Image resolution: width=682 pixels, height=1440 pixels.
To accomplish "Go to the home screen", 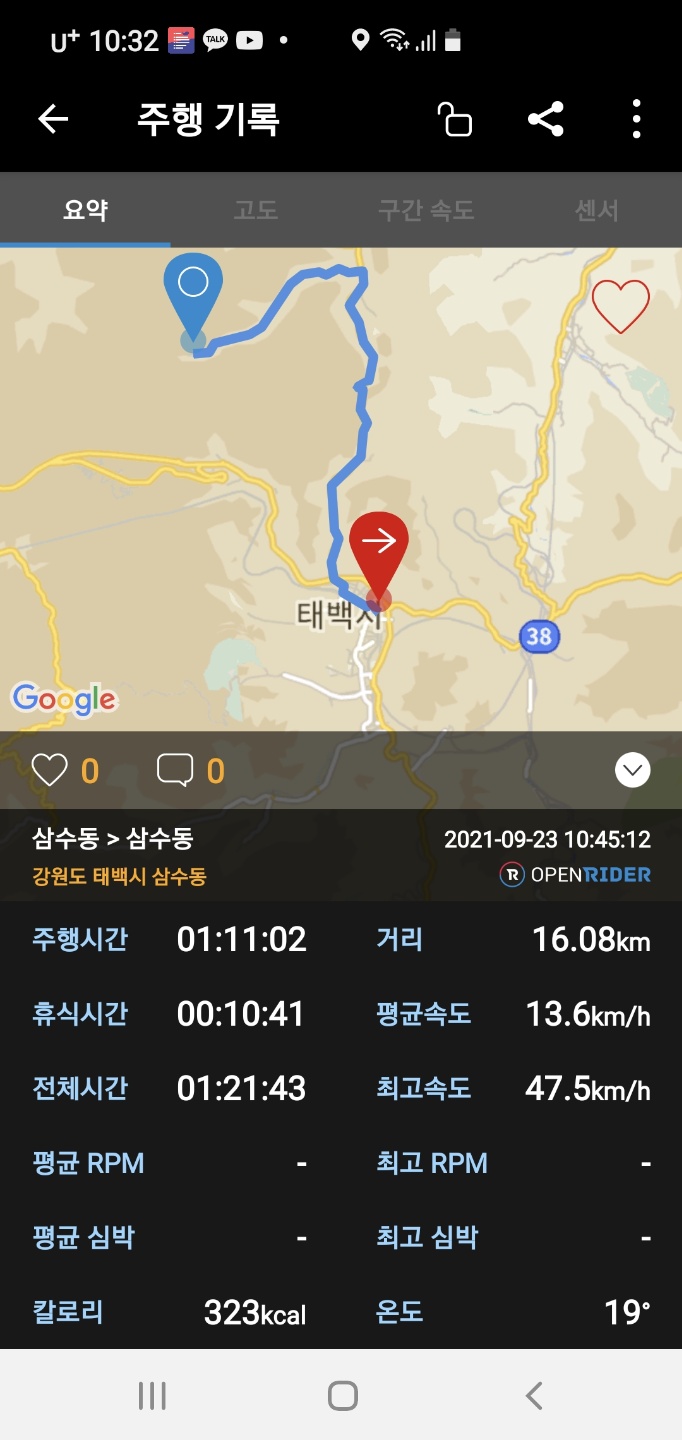I will click(342, 1396).
